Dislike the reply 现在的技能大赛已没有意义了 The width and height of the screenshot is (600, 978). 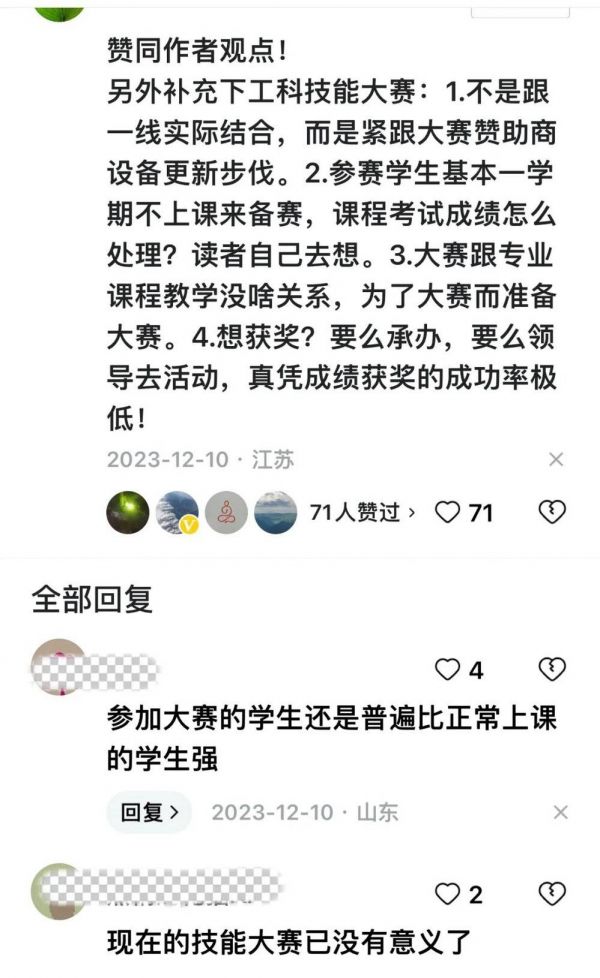(x=552, y=894)
